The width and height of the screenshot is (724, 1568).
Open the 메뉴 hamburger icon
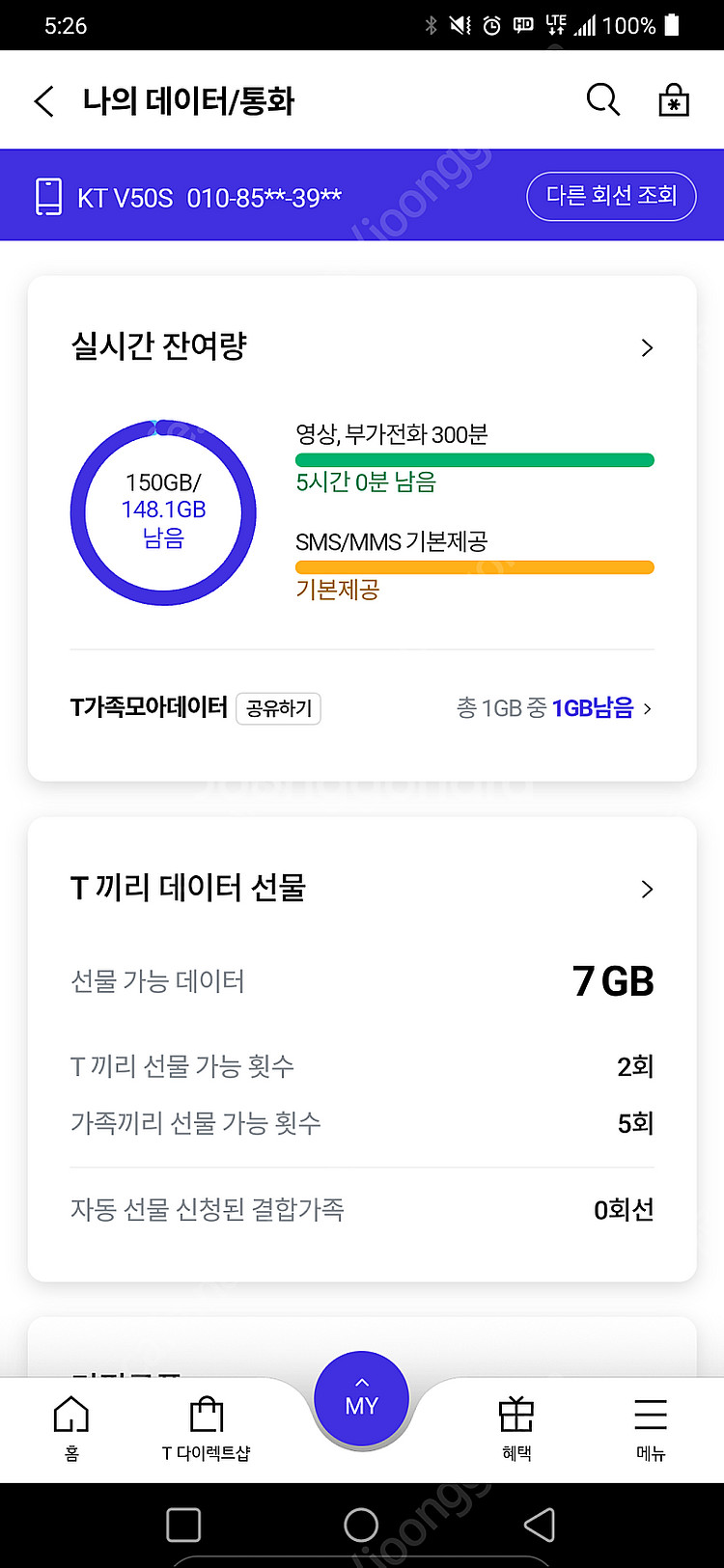[x=650, y=1415]
